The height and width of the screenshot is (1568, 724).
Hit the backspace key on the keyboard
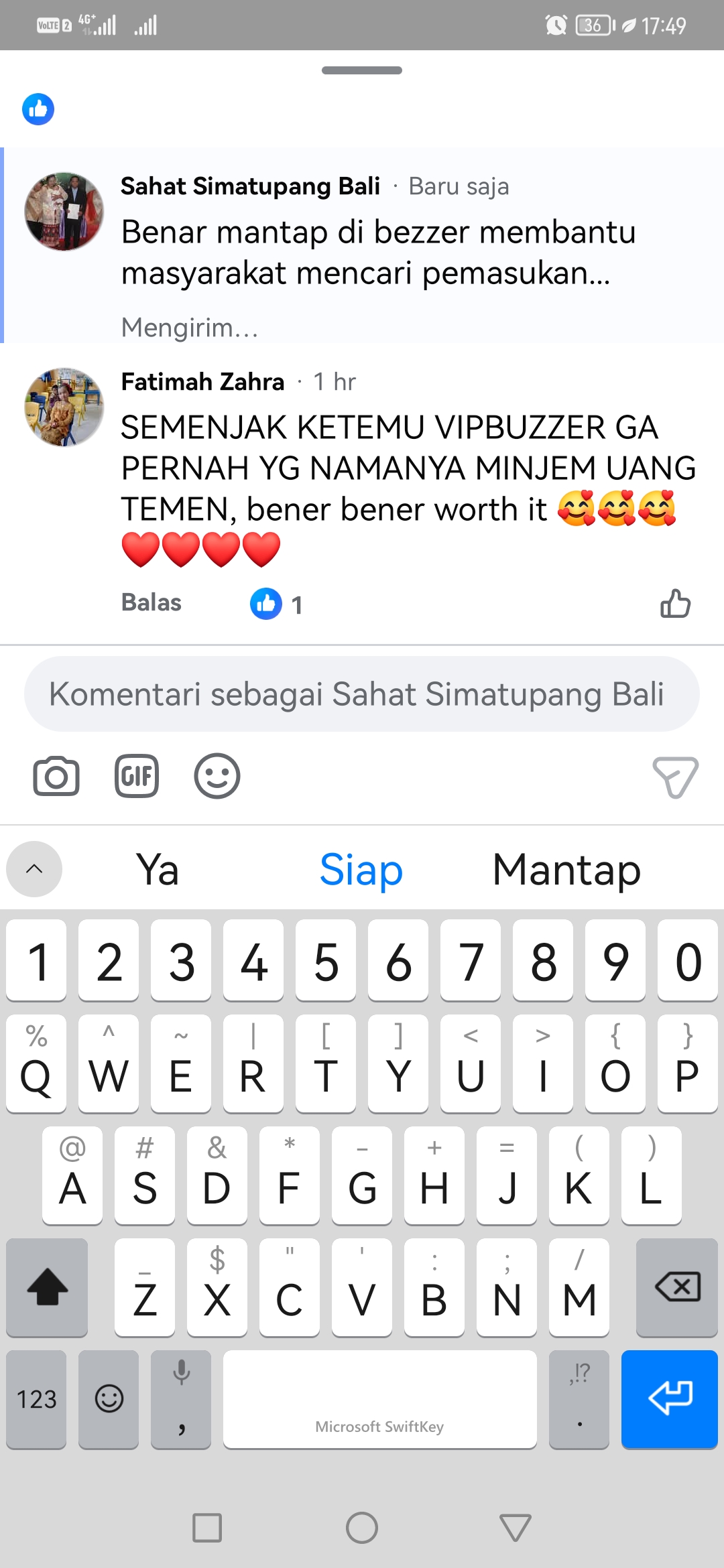677,1287
